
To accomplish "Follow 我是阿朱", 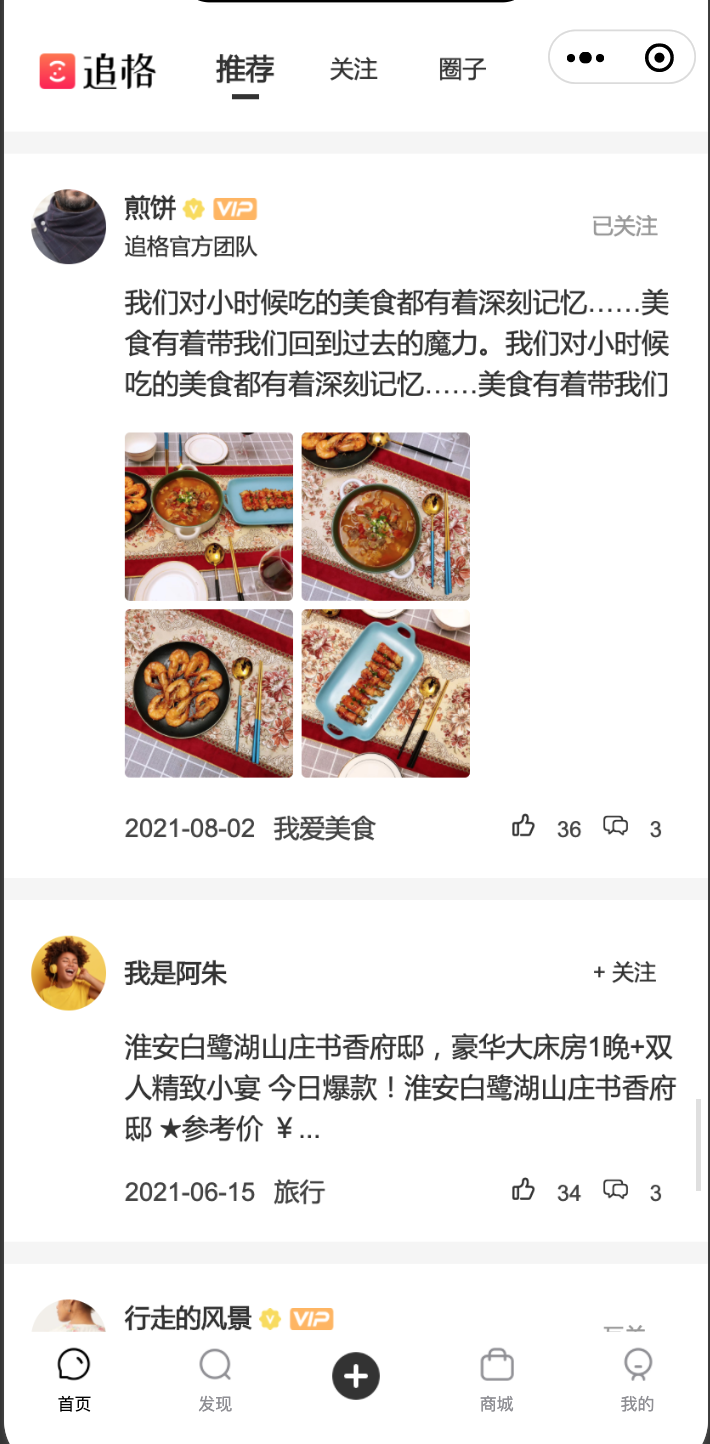I will 625,972.
